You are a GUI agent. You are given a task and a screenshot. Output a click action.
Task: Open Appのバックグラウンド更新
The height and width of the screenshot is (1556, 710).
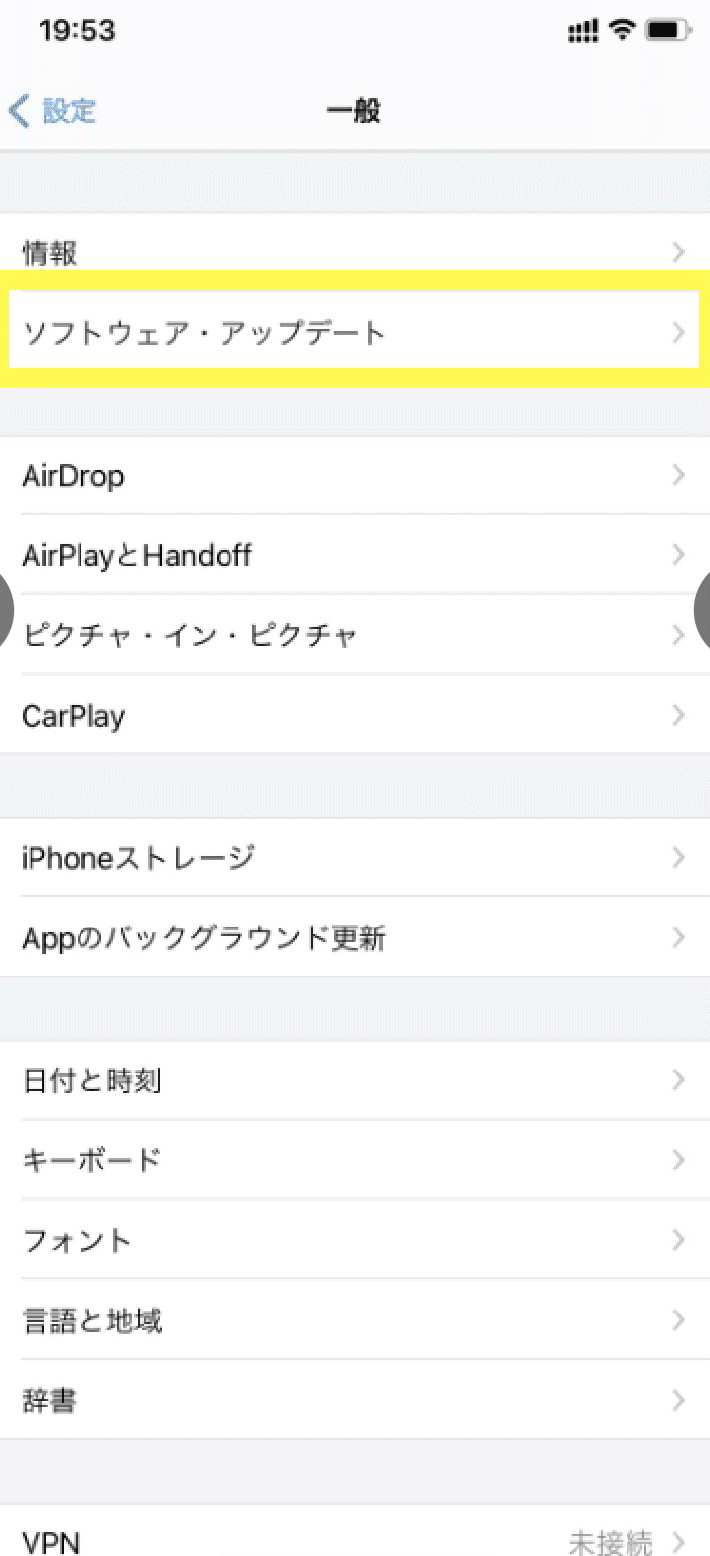tap(354, 938)
